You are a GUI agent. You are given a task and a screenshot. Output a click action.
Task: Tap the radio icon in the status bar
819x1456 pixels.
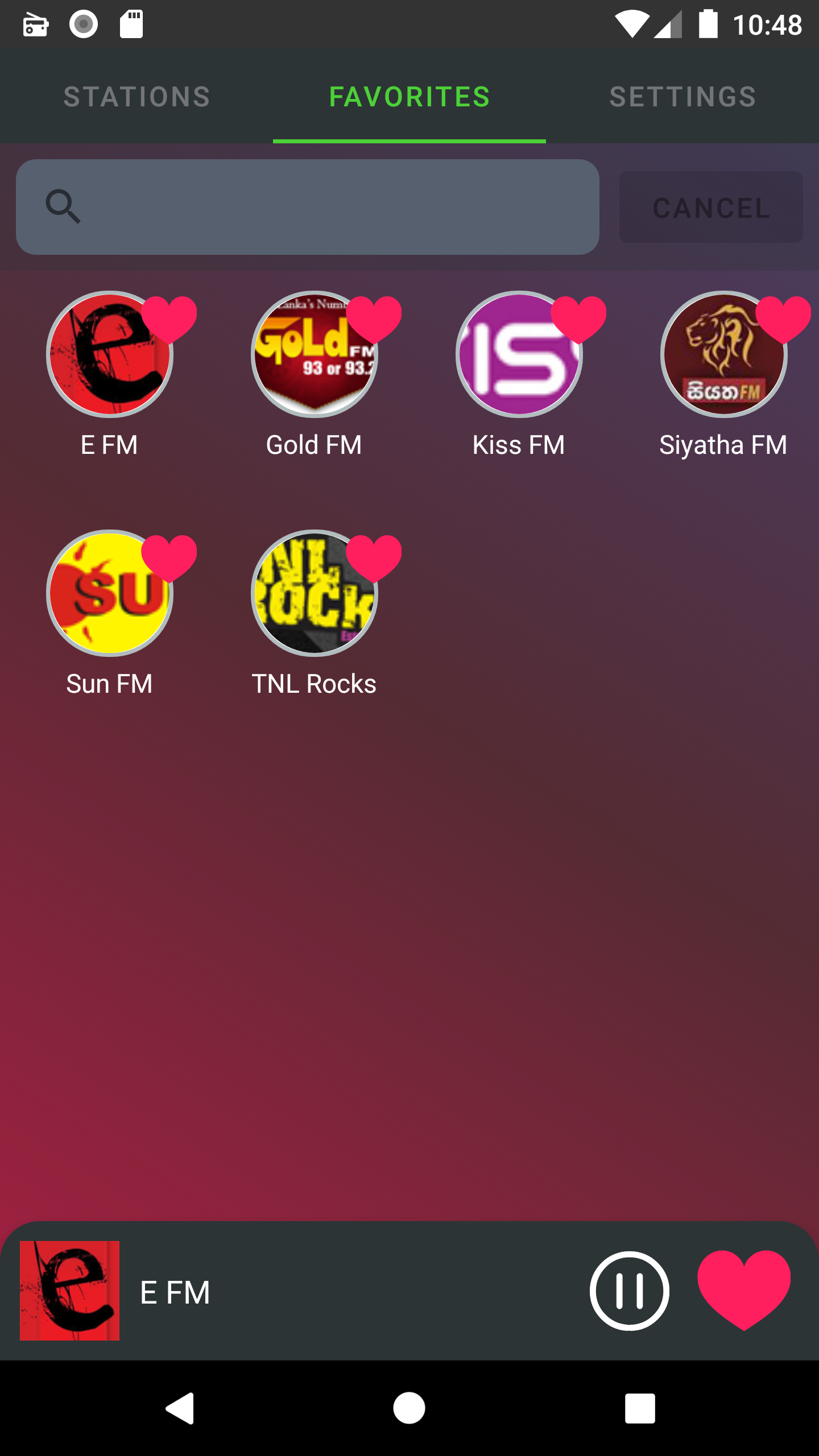(35, 24)
